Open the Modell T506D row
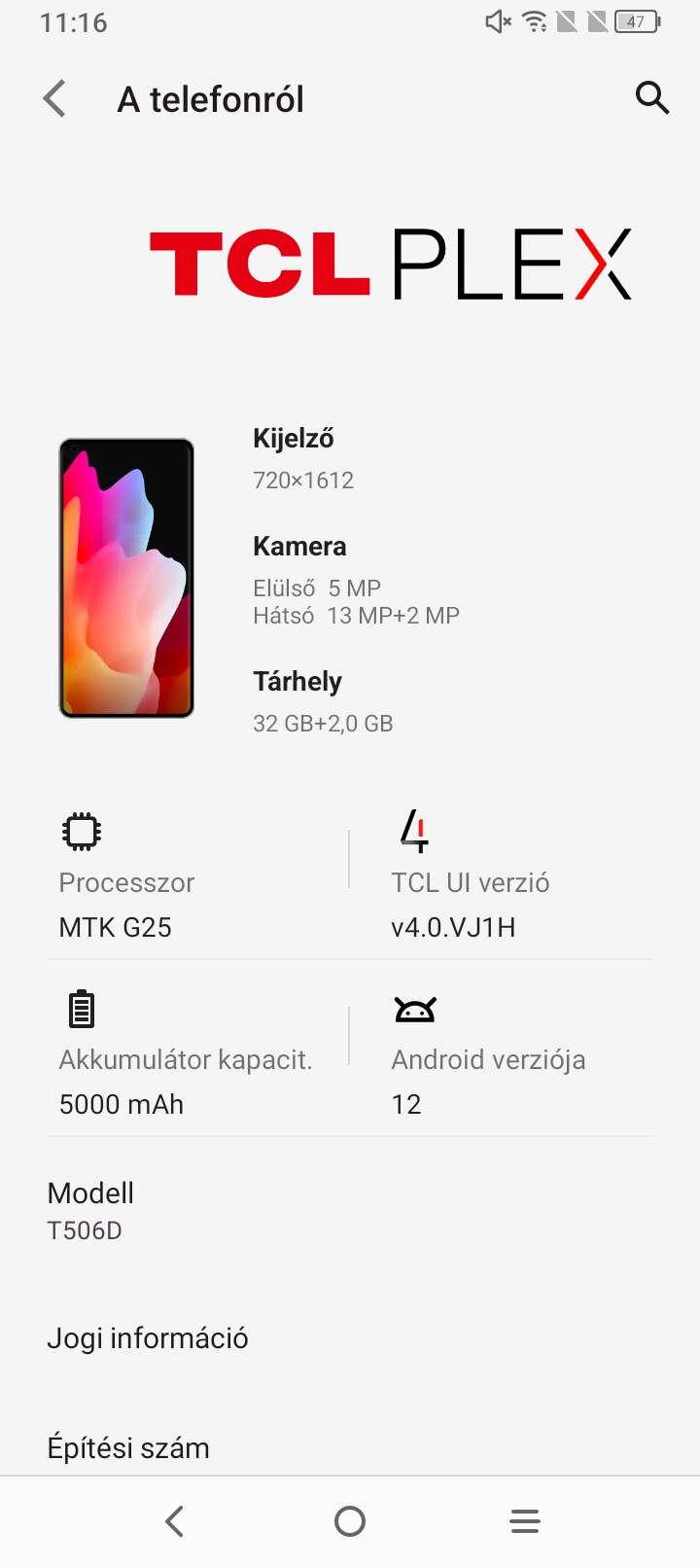The width and height of the screenshot is (700, 1568). (350, 1211)
